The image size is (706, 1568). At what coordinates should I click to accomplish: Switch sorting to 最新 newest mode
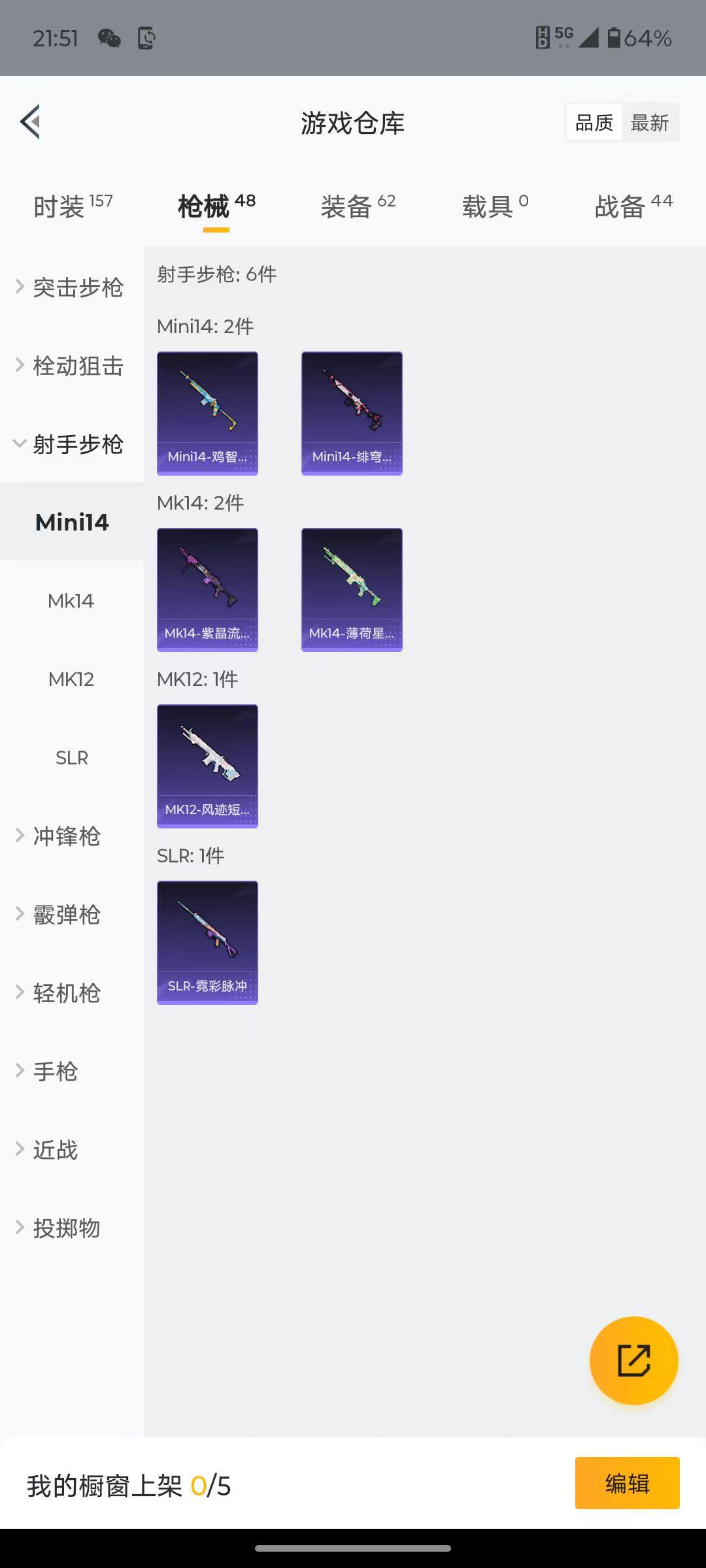click(650, 122)
